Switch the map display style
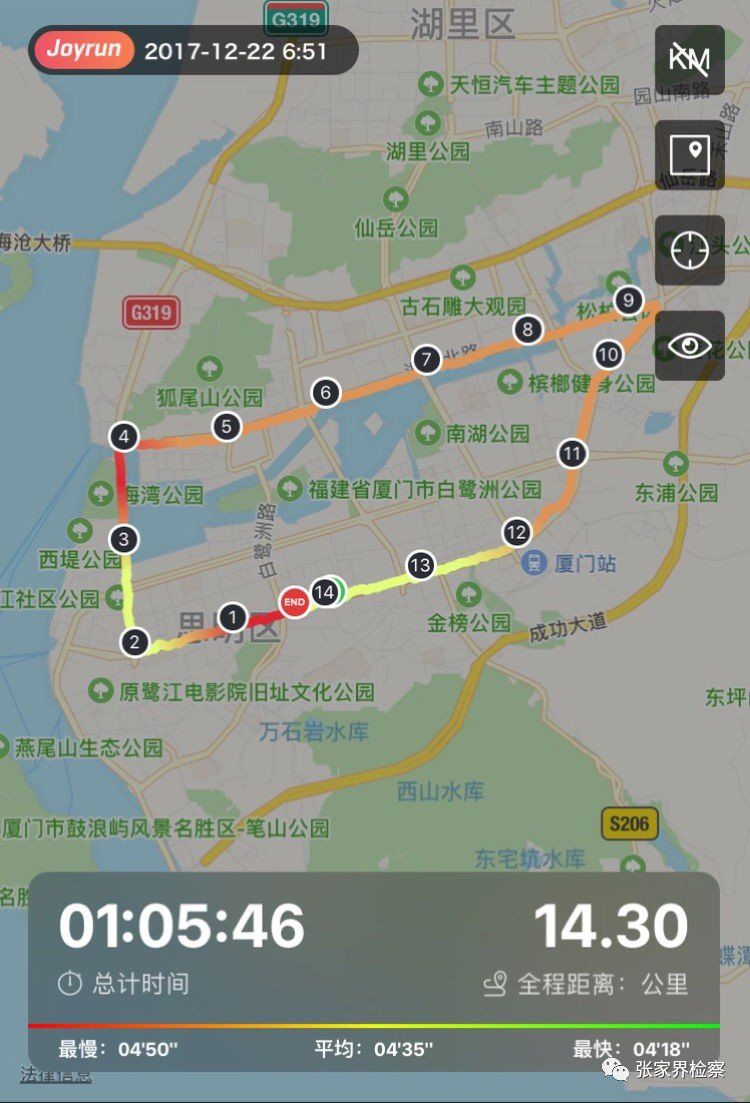 690,155
